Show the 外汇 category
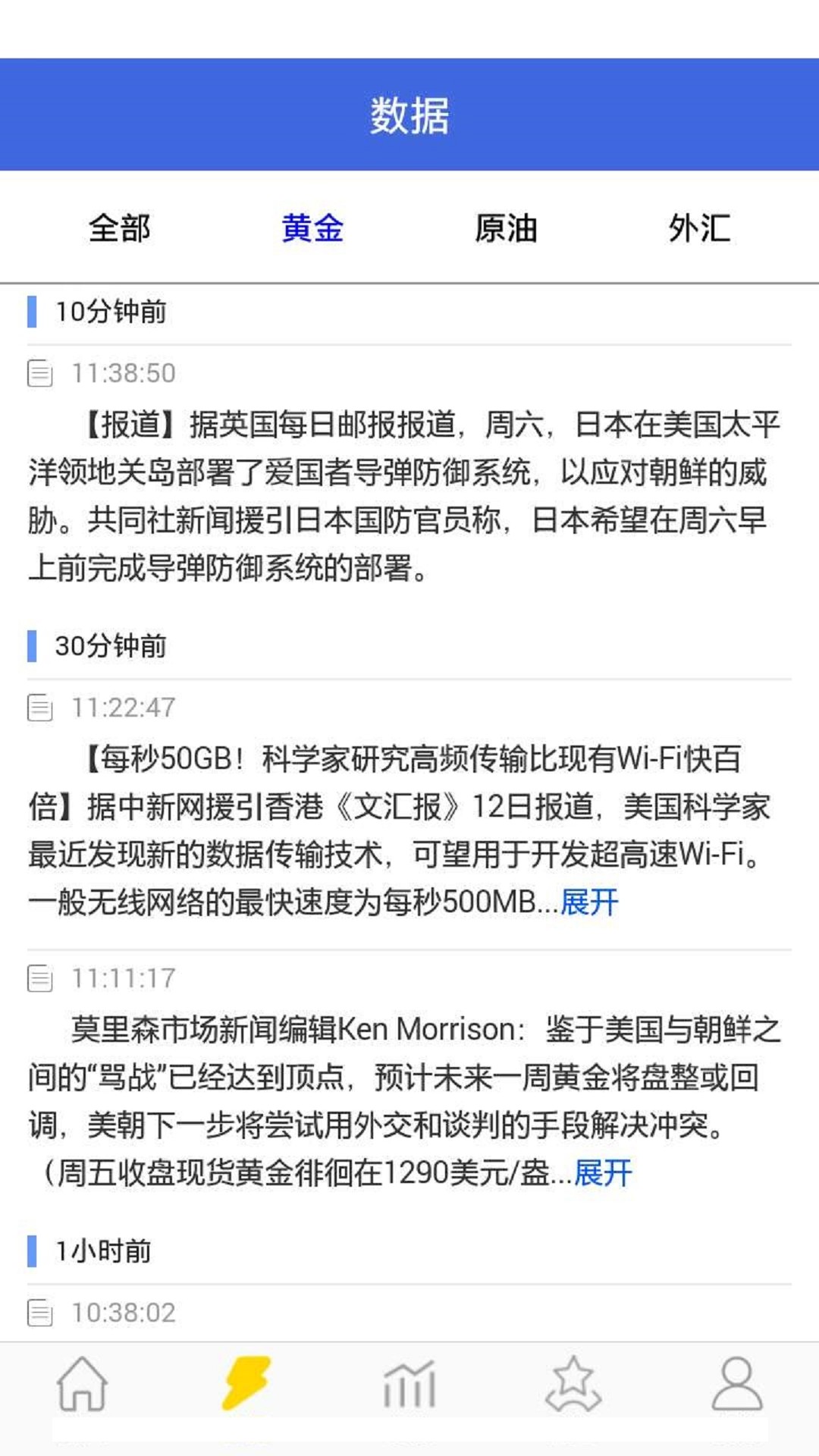The width and height of the screenshot is (819, 1456). pyautogui.click(x=699, y=227)
